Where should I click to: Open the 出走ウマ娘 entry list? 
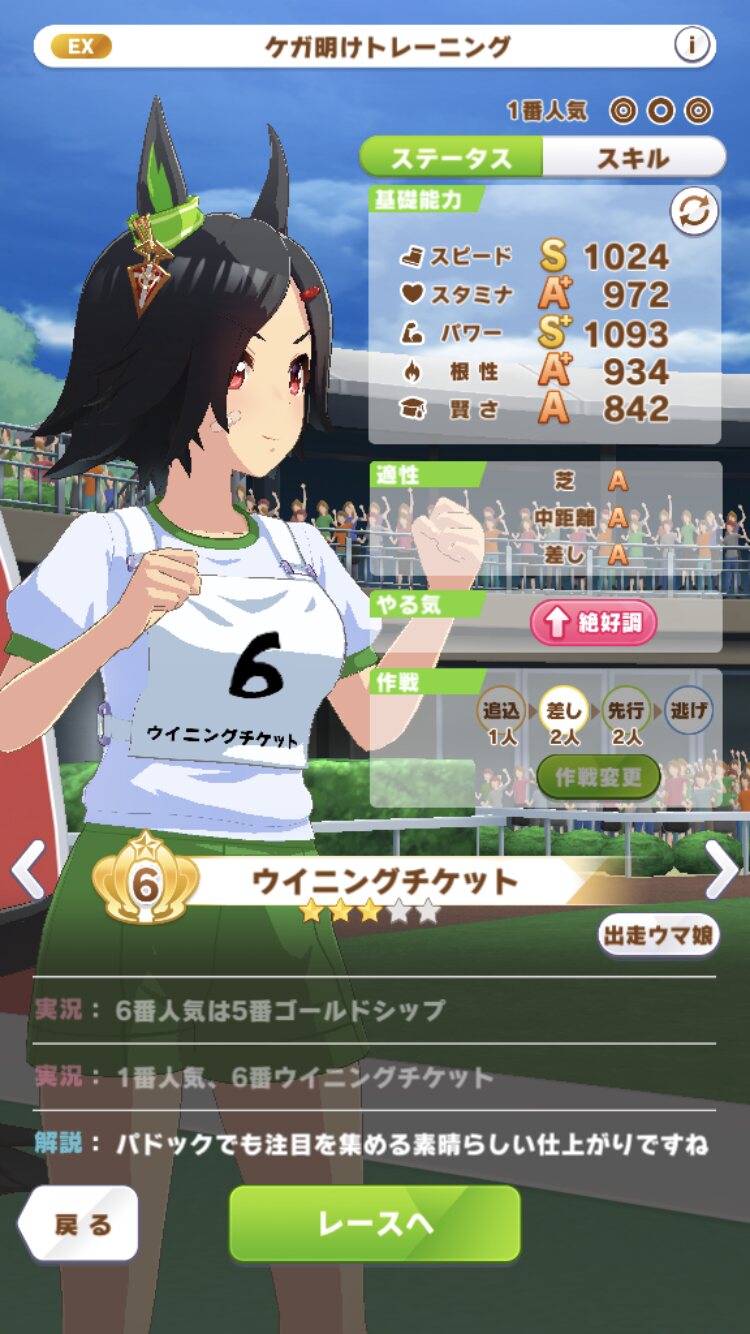tap(659, 935)
